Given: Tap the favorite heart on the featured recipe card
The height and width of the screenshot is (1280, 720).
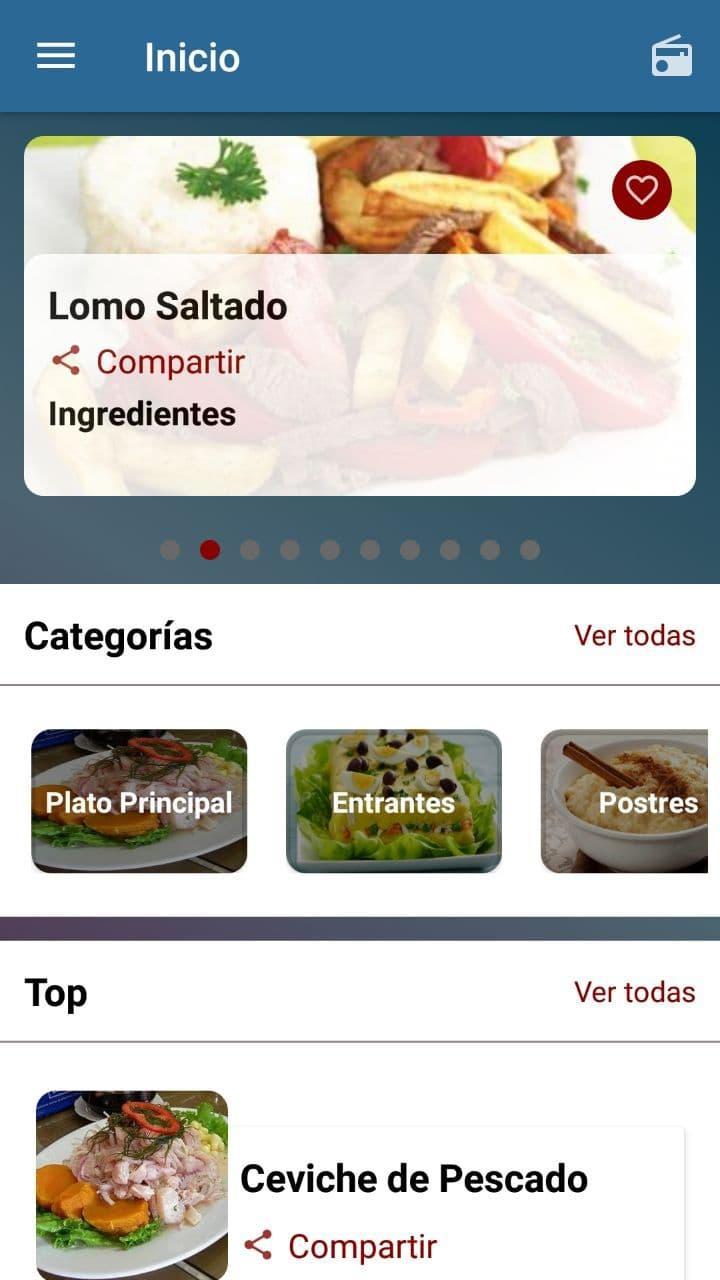Looking at the screenshot, I should [641, 190].
